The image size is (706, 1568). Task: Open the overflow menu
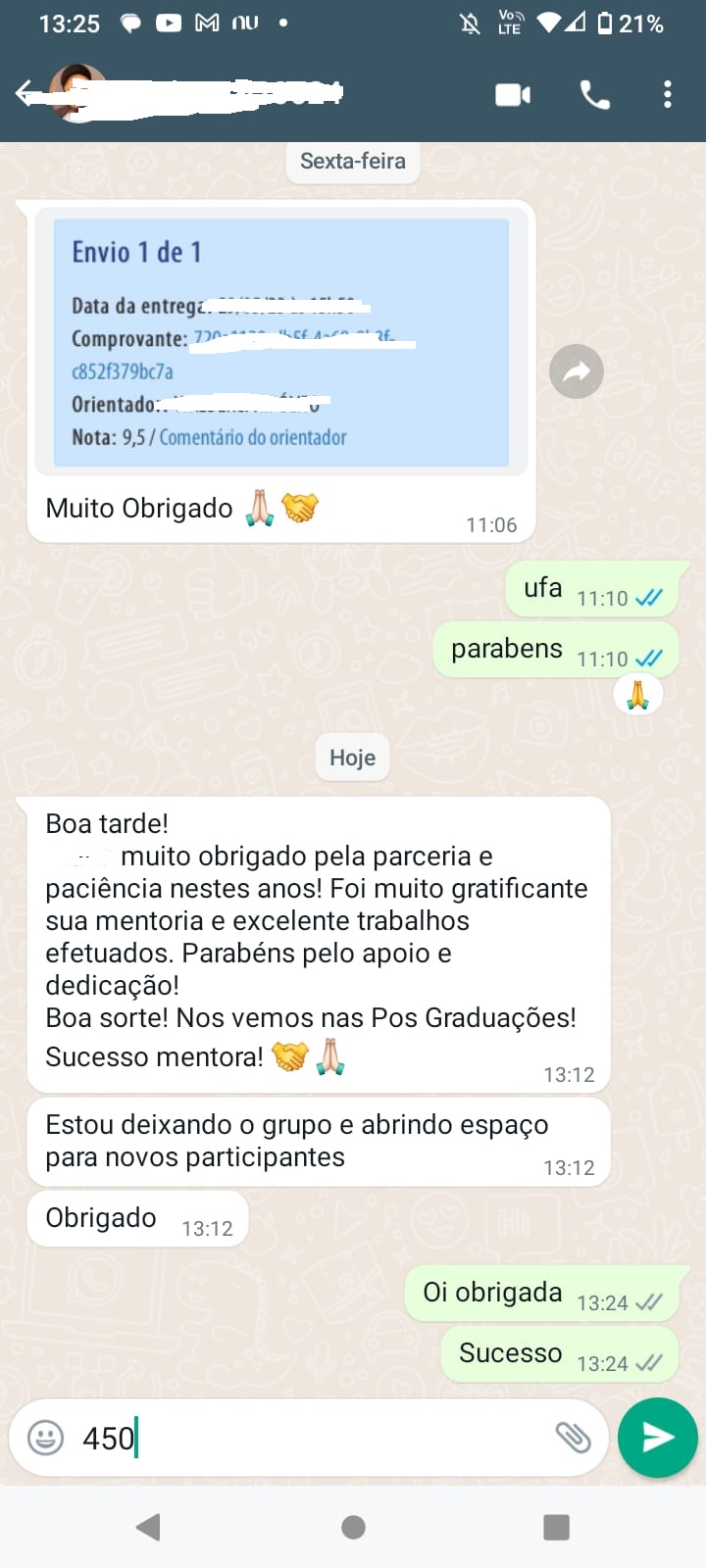(668, 95)
